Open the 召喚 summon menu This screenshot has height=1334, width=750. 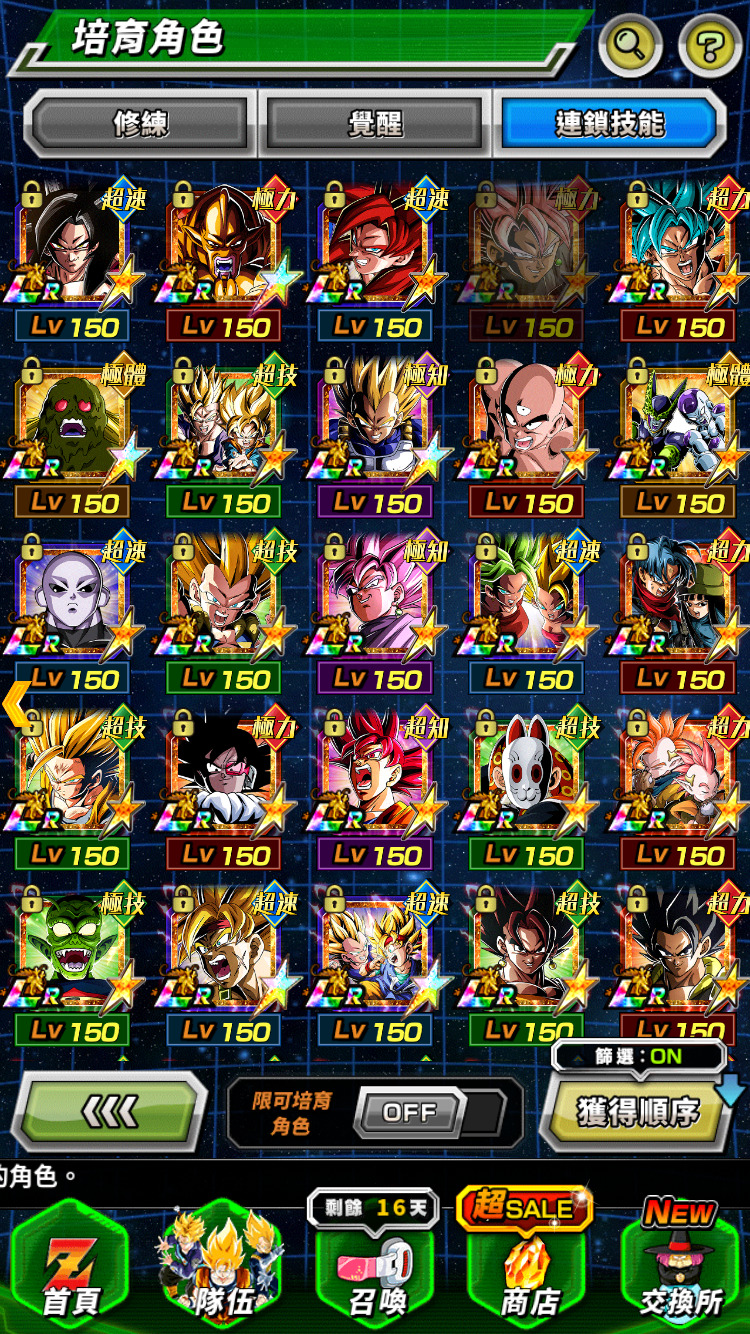point(376,1270)
